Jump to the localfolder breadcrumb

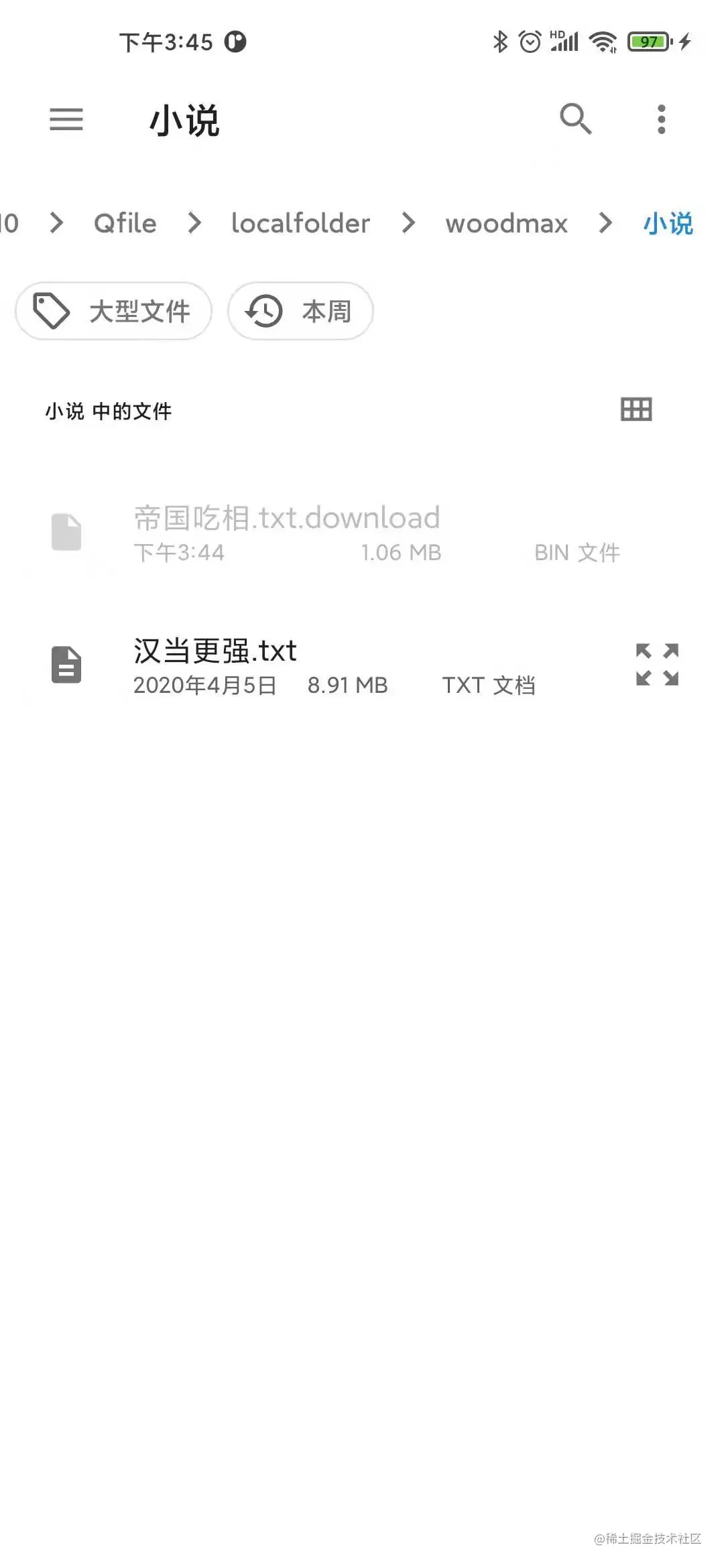(300, 223)
